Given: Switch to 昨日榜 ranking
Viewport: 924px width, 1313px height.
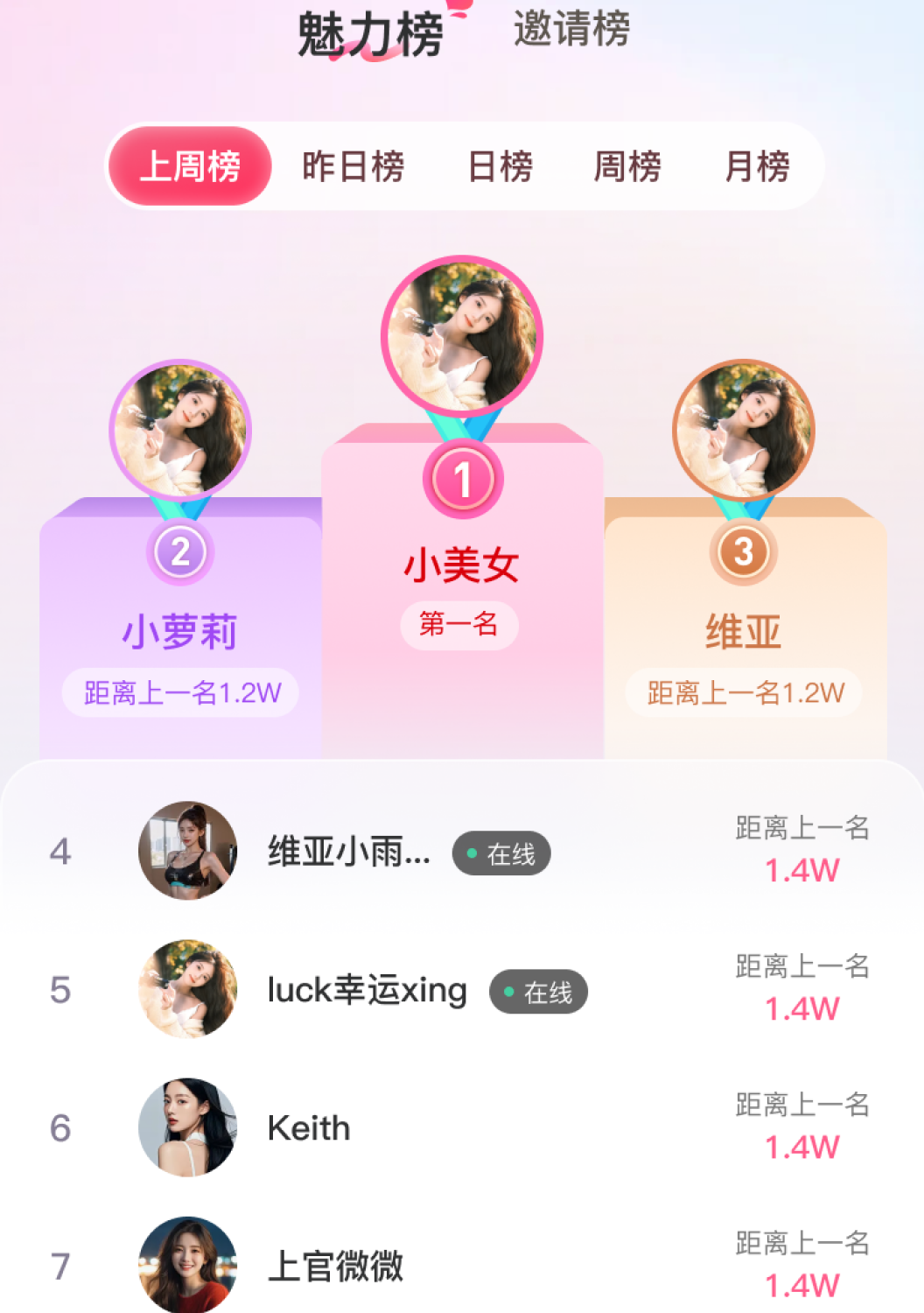Looking at the screenshot, I should pyautogui.click(x=353, y=166).
